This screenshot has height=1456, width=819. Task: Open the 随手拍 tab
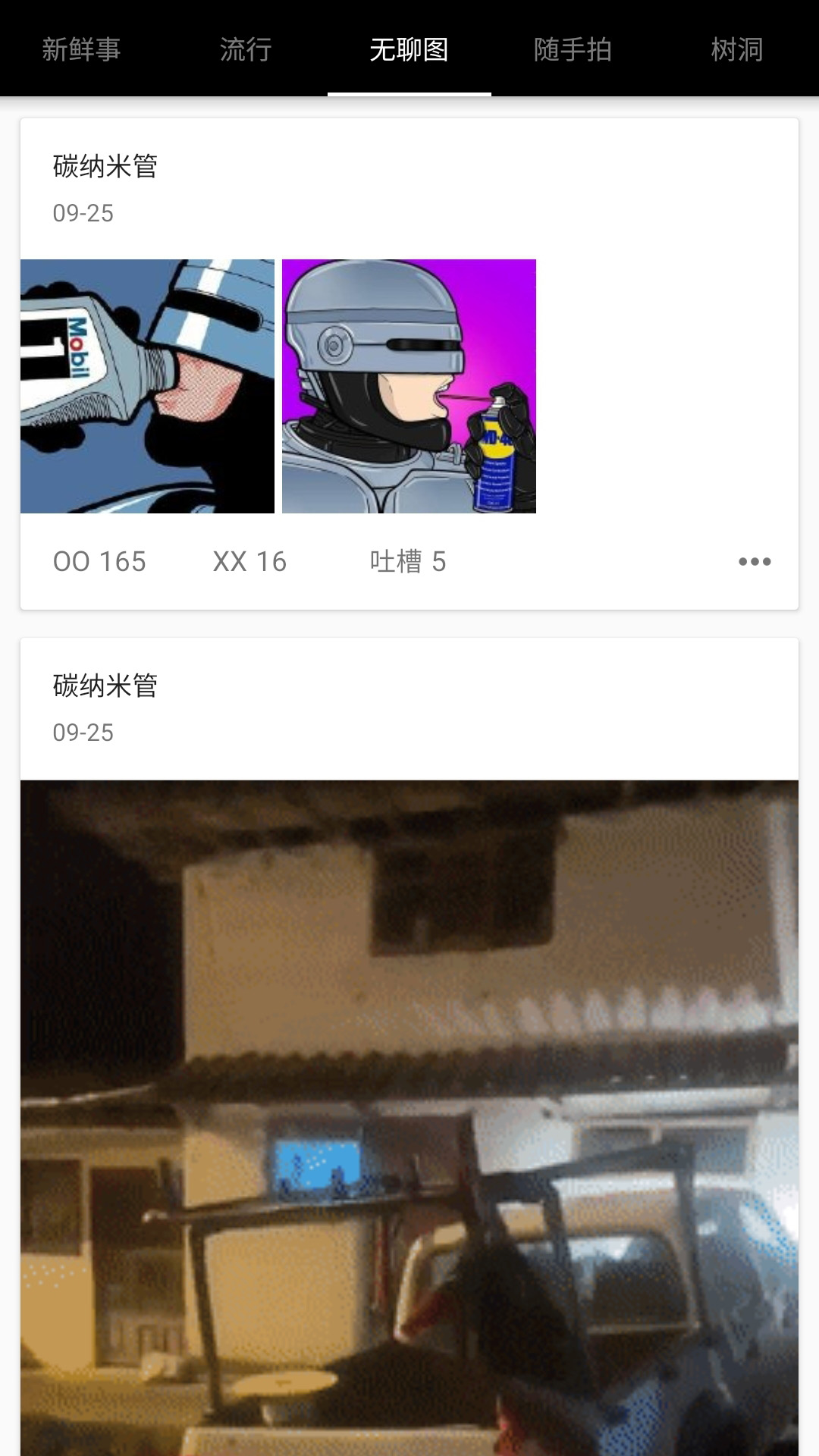tap(573, 49)
